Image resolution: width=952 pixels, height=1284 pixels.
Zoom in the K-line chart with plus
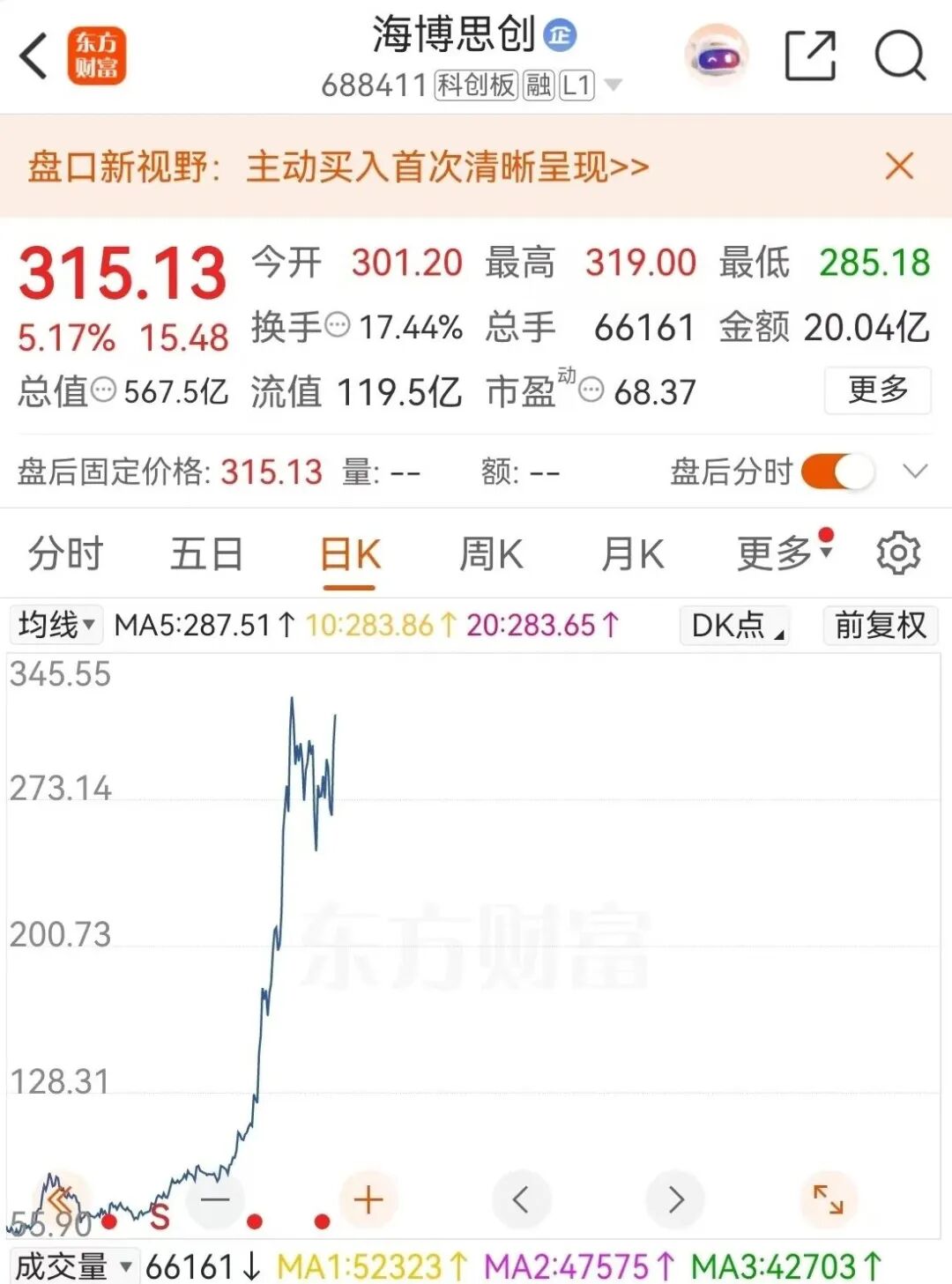pos(368,1199)
